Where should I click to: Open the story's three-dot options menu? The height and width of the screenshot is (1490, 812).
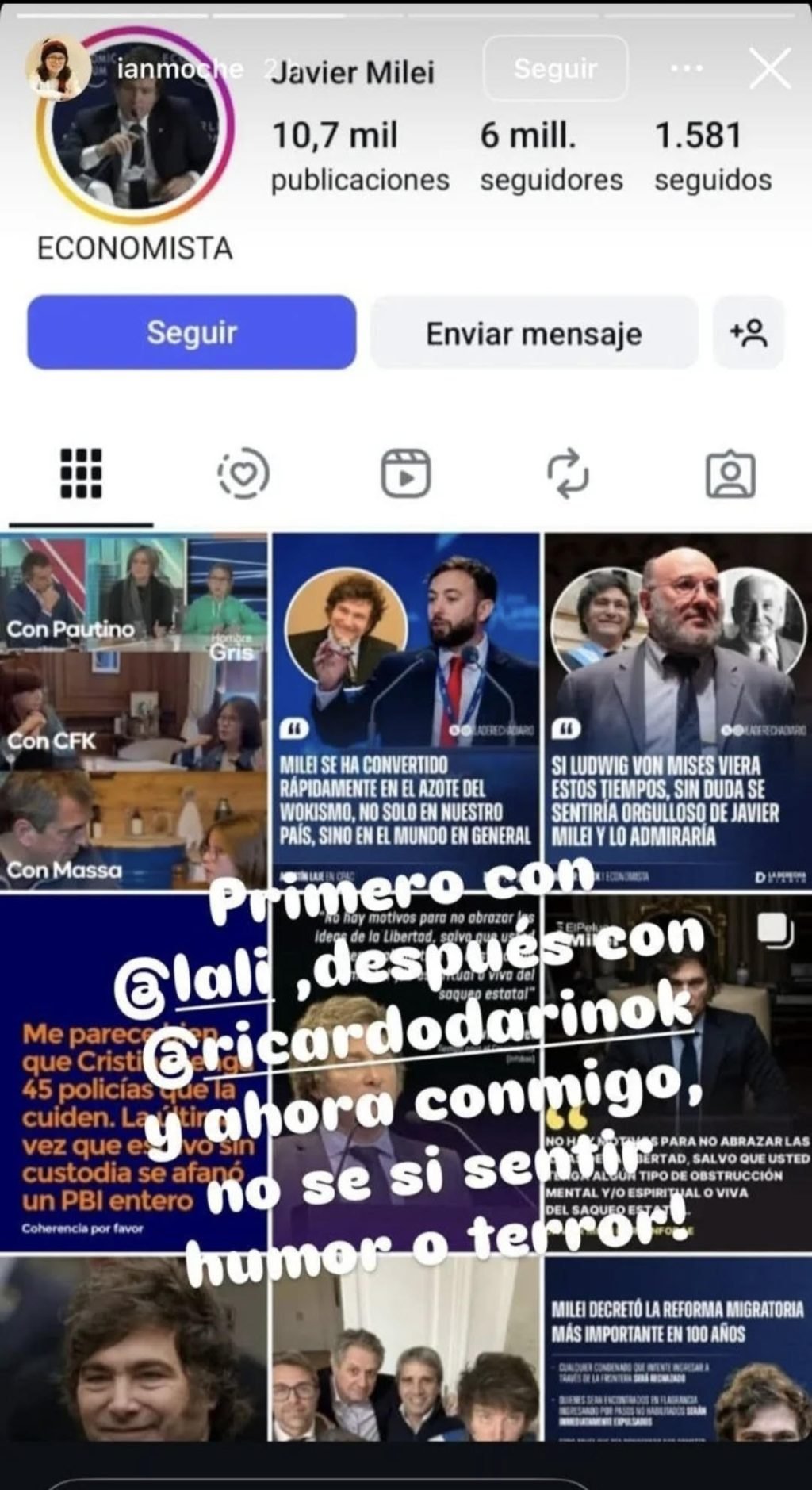pyautogui.click(x=687, y=69)
